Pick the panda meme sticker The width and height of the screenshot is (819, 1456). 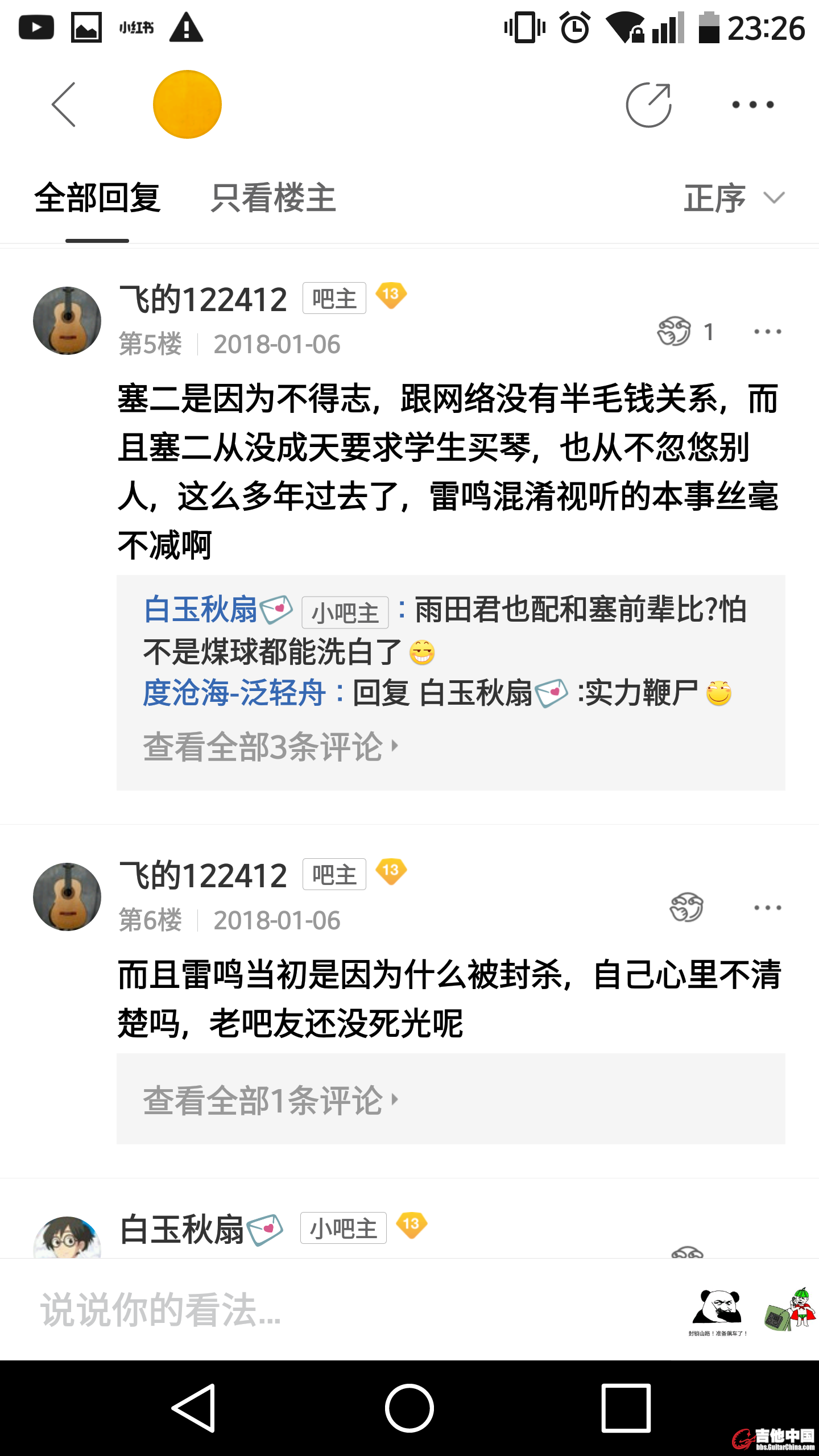pos(718,1310)
